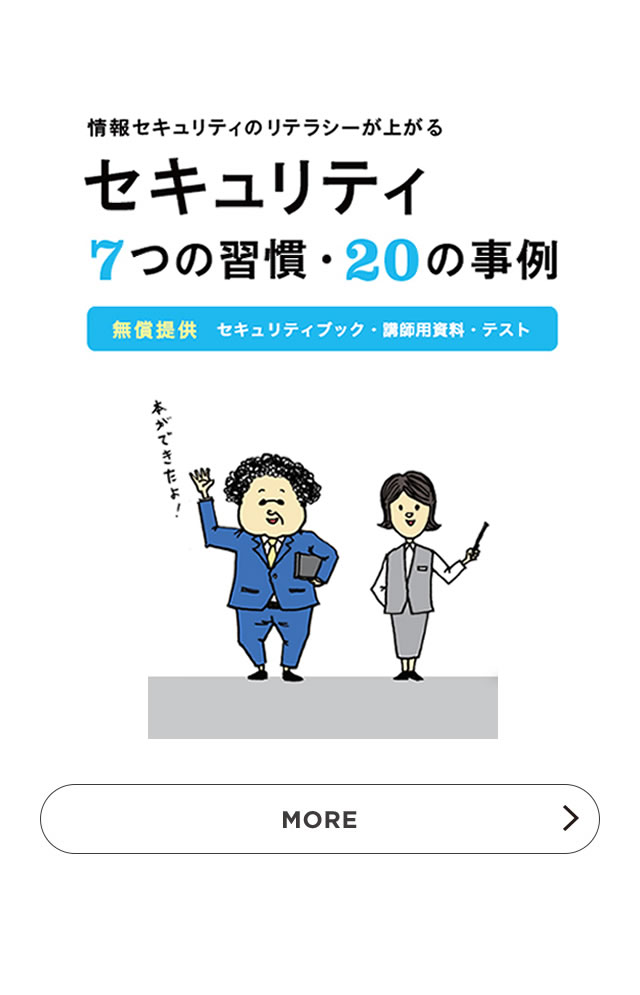640x995 pixels.
Task: Tap the MORE button
Action: pyautogui.click(x=320, y=819)
